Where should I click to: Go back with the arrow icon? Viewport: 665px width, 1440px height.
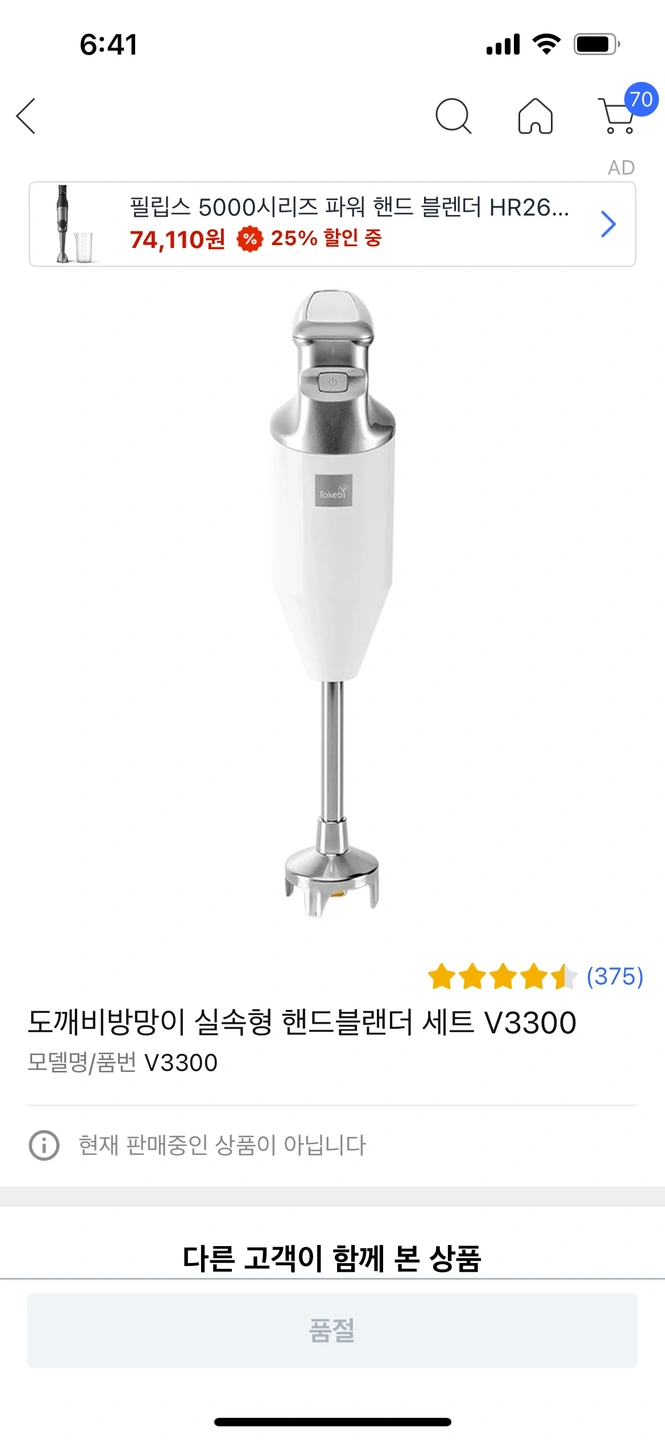point(27,117)
